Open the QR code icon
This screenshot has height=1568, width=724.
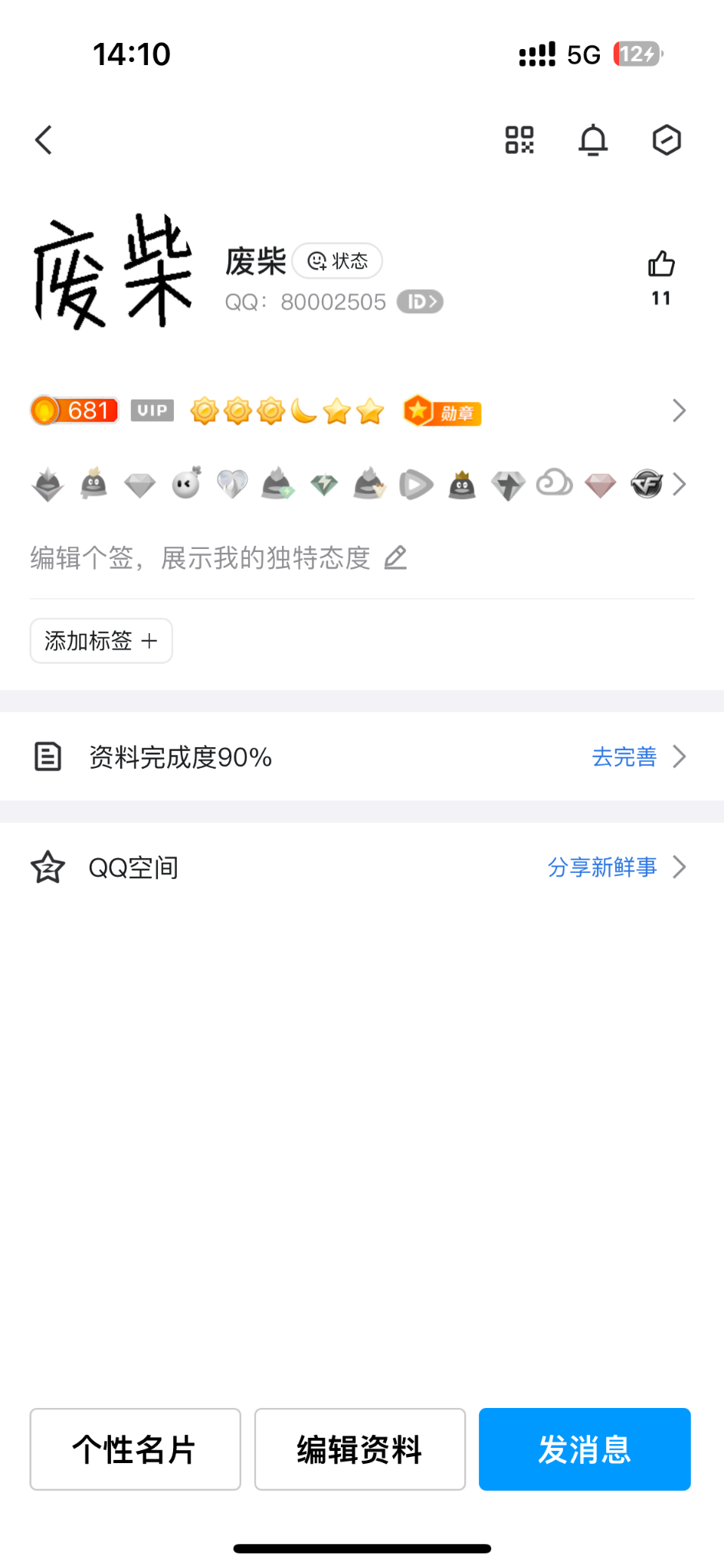point(519,140)
